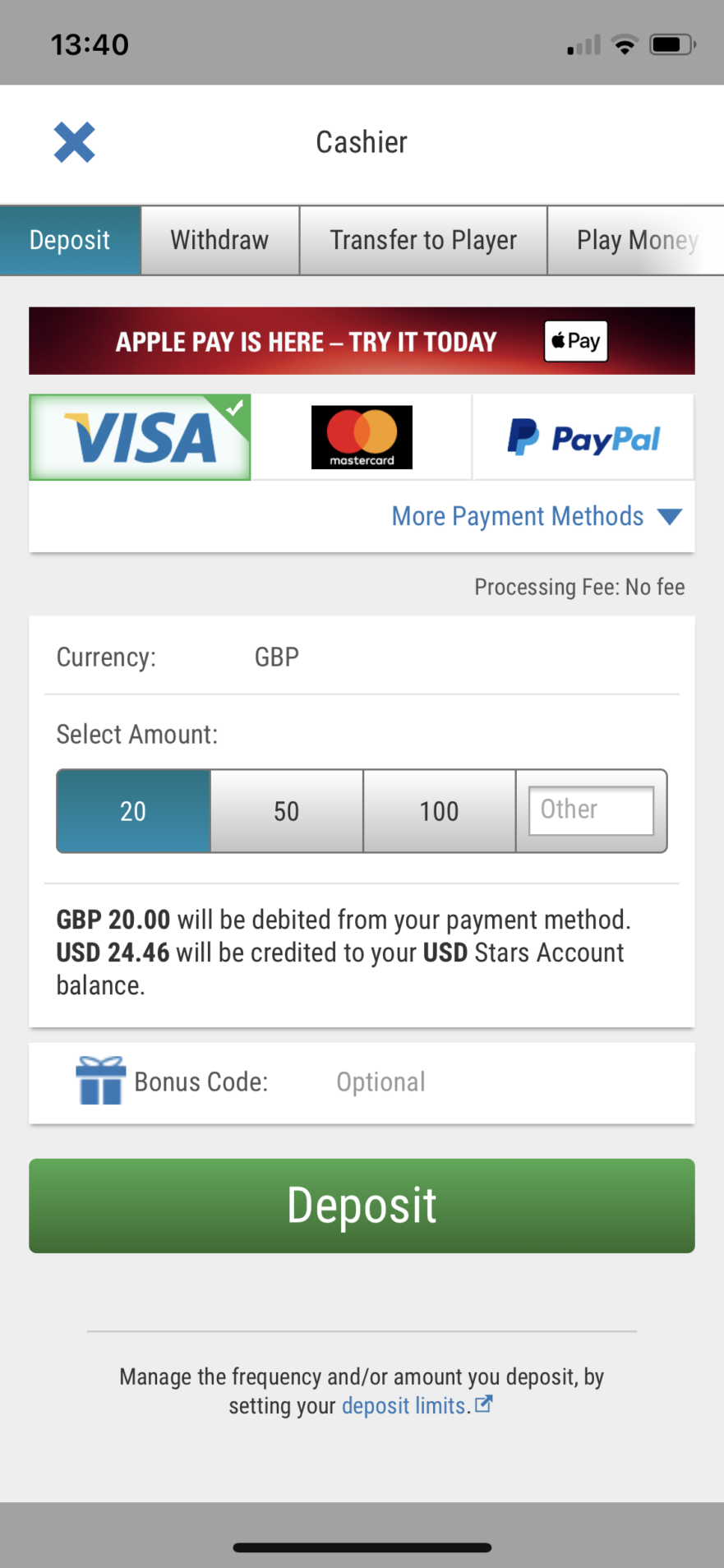Select the 50 deposit amount
Viewport: 724px width, 1568px height.
tap(287, 811)
